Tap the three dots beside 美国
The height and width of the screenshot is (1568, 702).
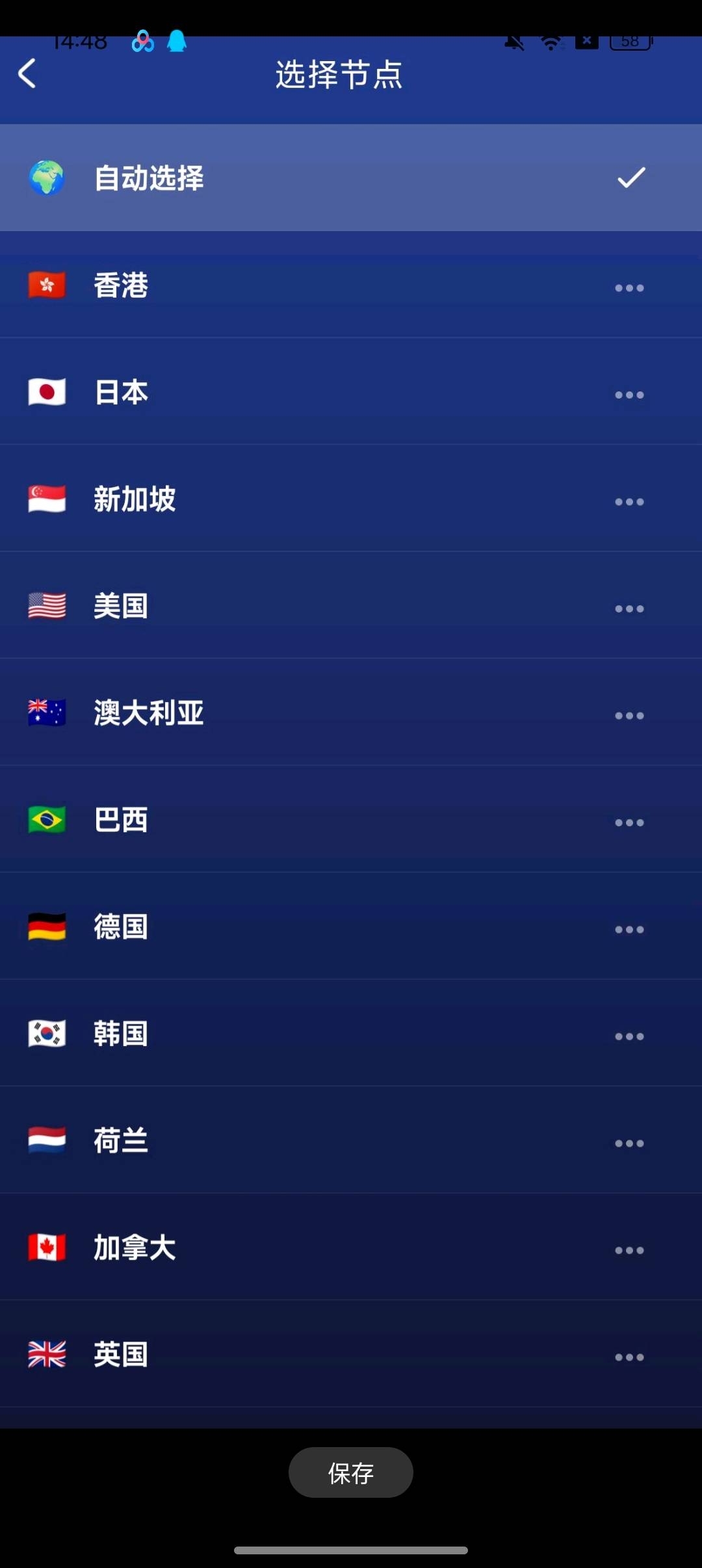click(x=629, y=608)
